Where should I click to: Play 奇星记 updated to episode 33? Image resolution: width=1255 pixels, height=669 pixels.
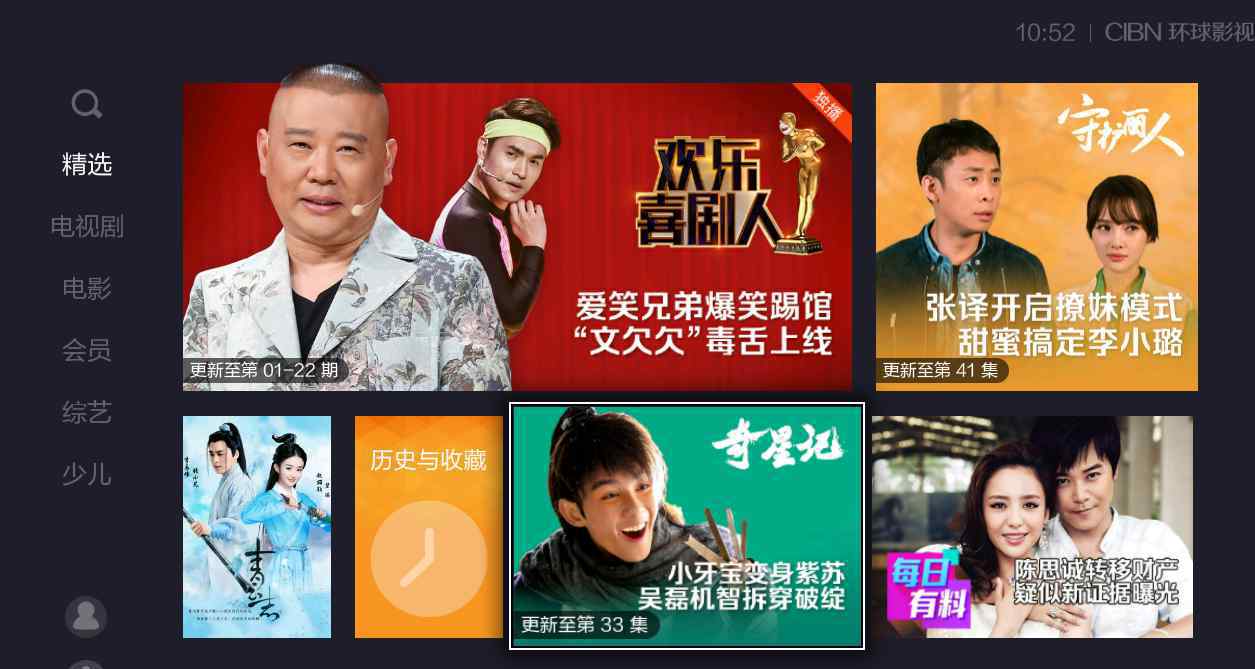pyautogui.click(x=687, y=526)
